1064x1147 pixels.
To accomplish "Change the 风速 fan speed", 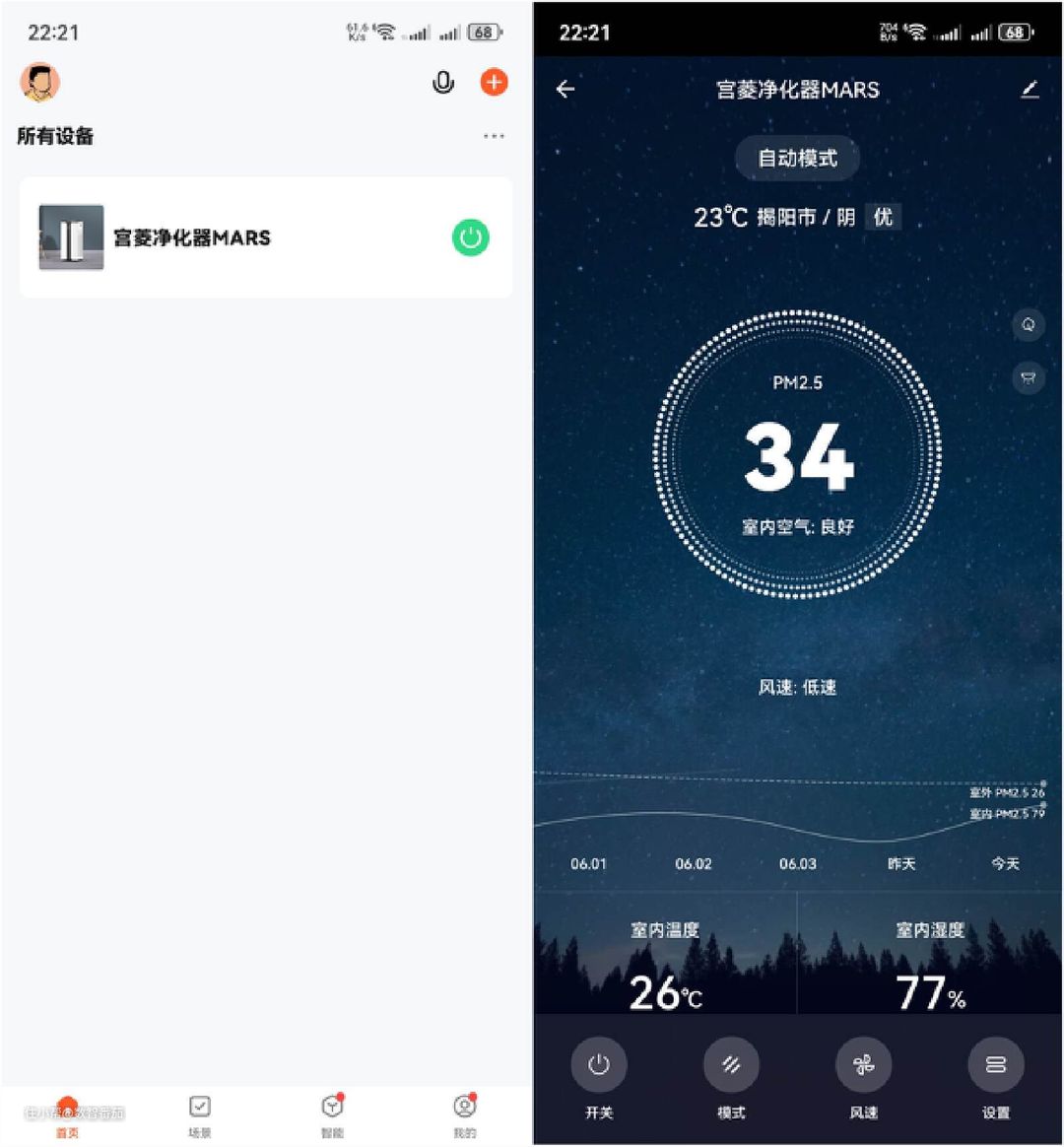I will pos(863,1066).
